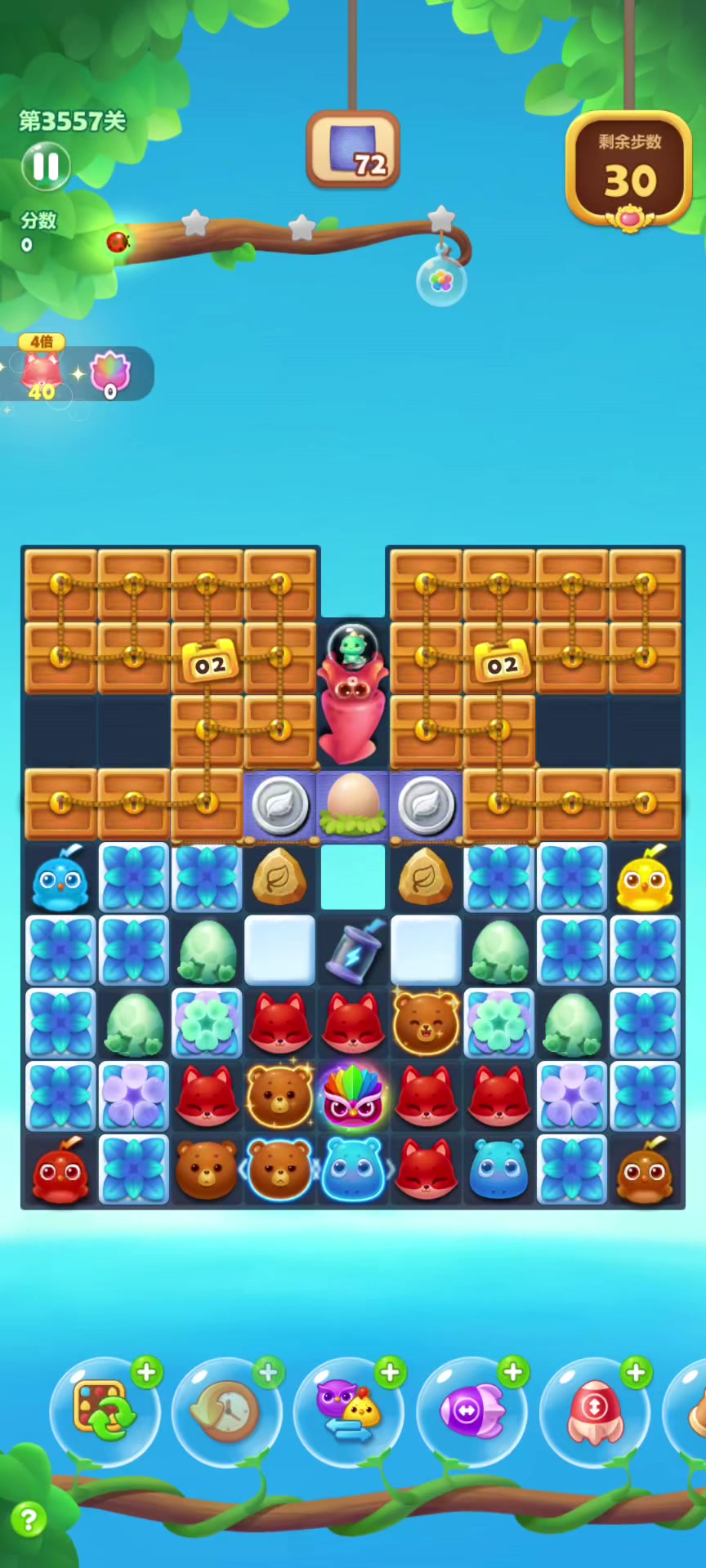
Task: Use the purple horizontal rocket booster
Action: tap(471, 1411)
